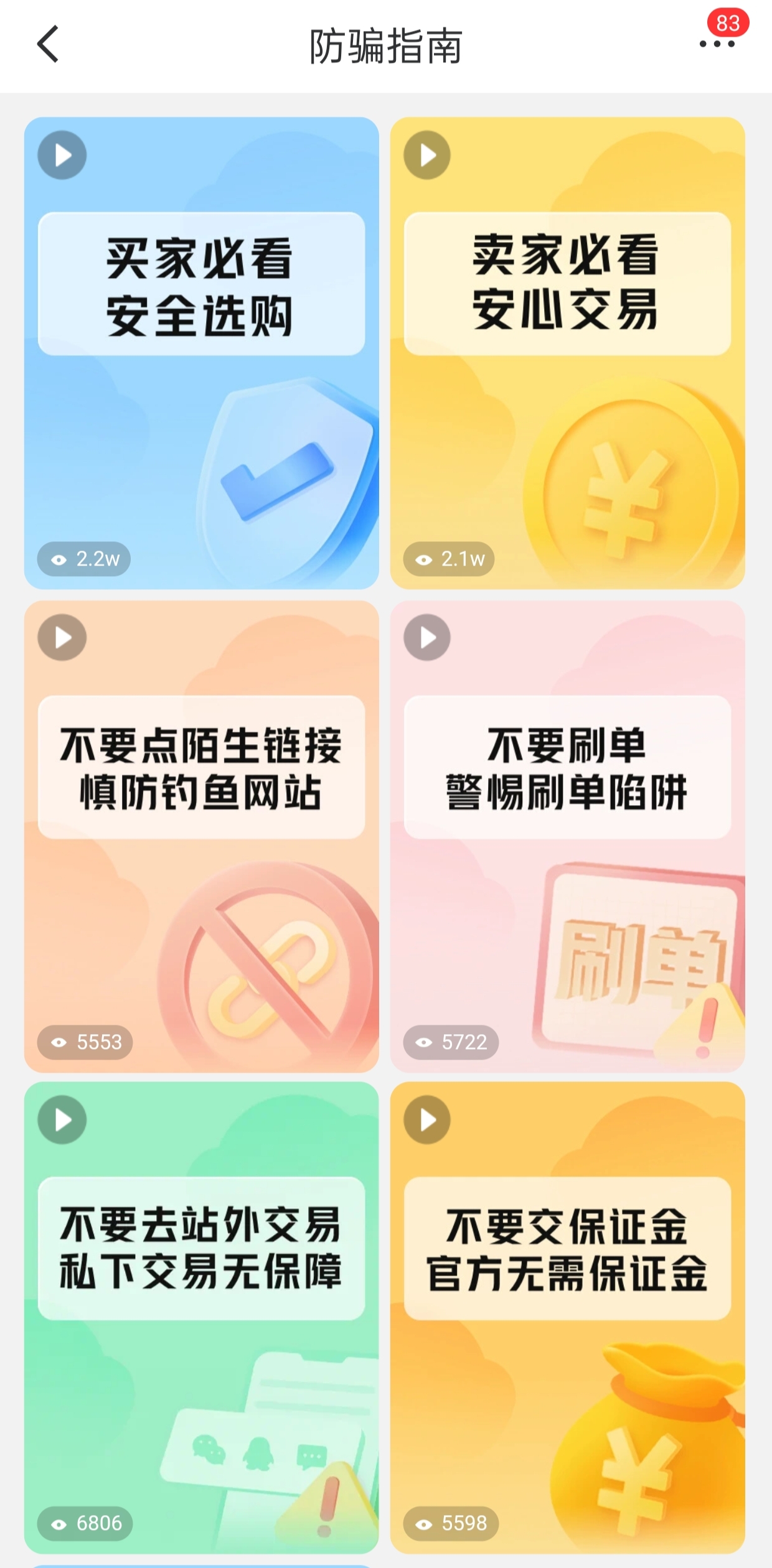Select the 不要交保证金 官方无需保证金 video
Image resolution: width=772 pixels, height=1568 pixels.
click(x=567, y=1317)
